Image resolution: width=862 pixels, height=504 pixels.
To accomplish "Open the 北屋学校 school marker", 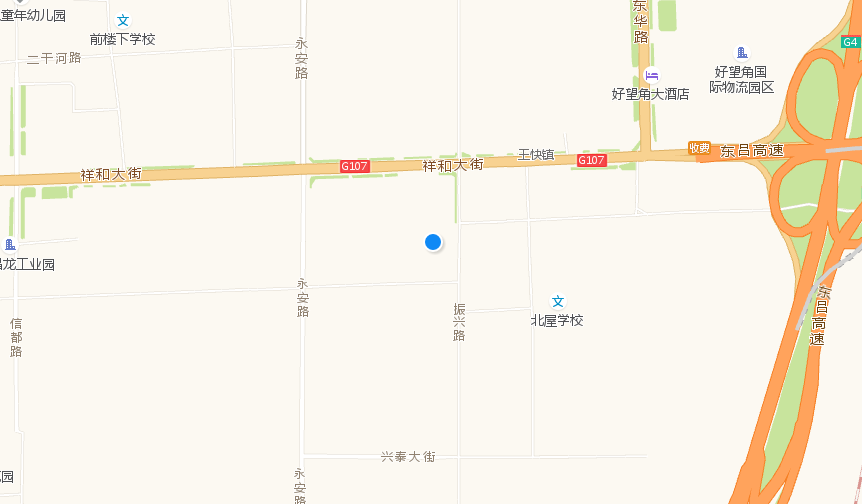I will tap(558, 302).
